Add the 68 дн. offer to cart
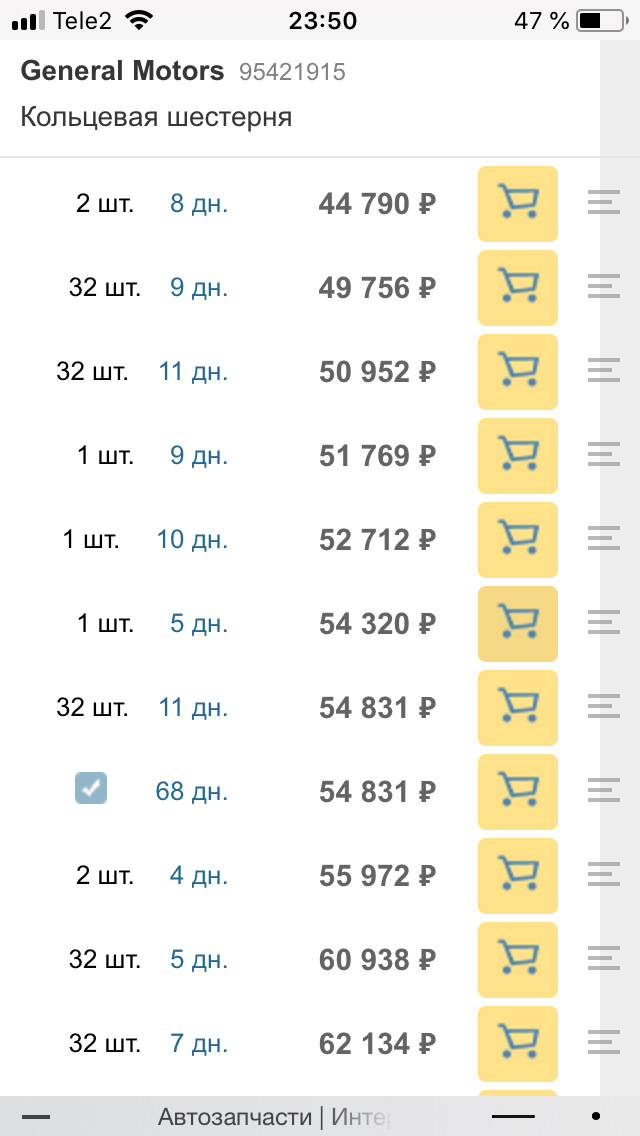The image size is (640, 1136). click(x=517, y=792)
